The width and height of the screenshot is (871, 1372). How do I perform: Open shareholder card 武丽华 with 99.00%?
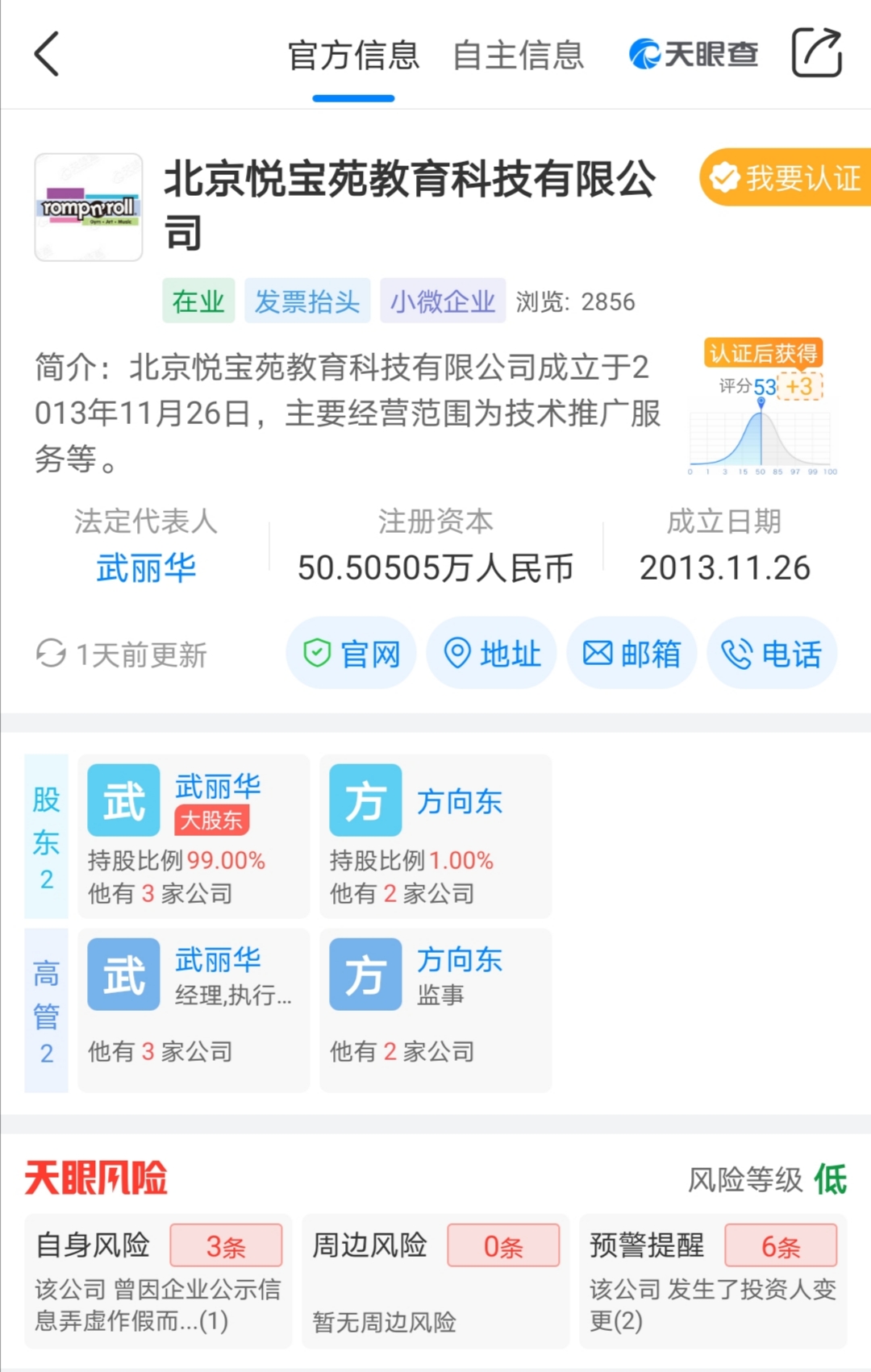[x=194, y=836]
